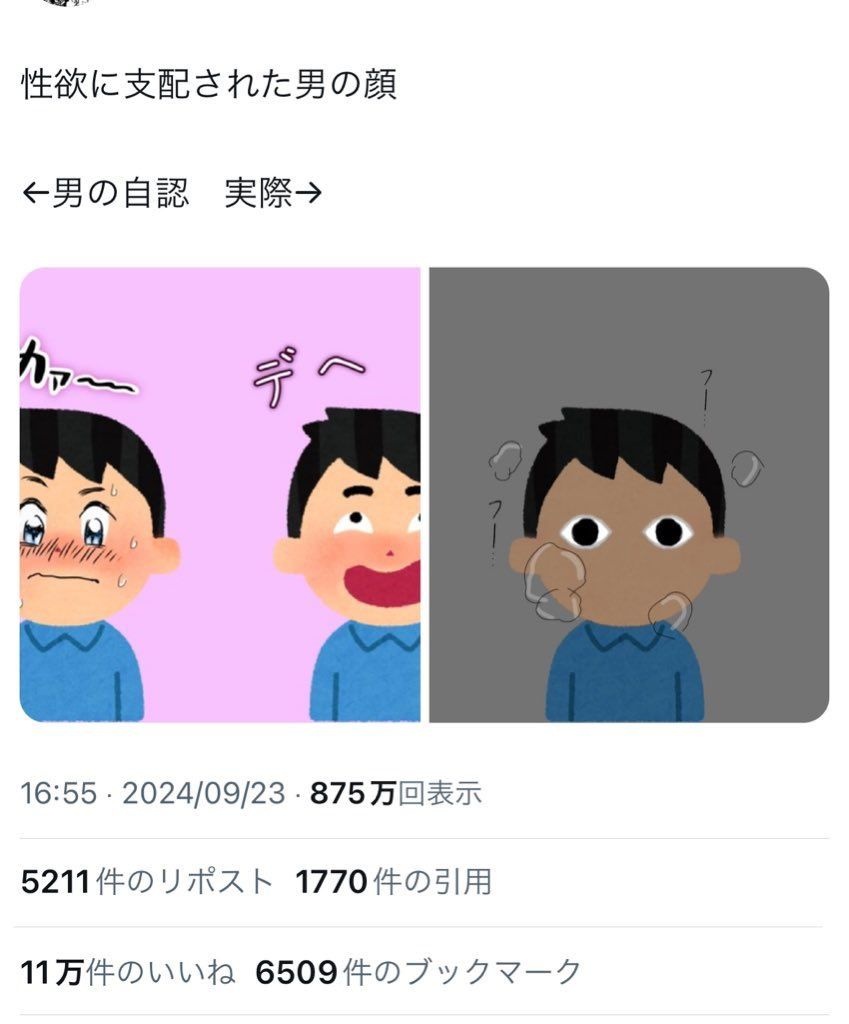This screenshot has height=1024, width=849.
Task: Open the right gray attached image
Action: pyautogui.click(x=629, y=494)
